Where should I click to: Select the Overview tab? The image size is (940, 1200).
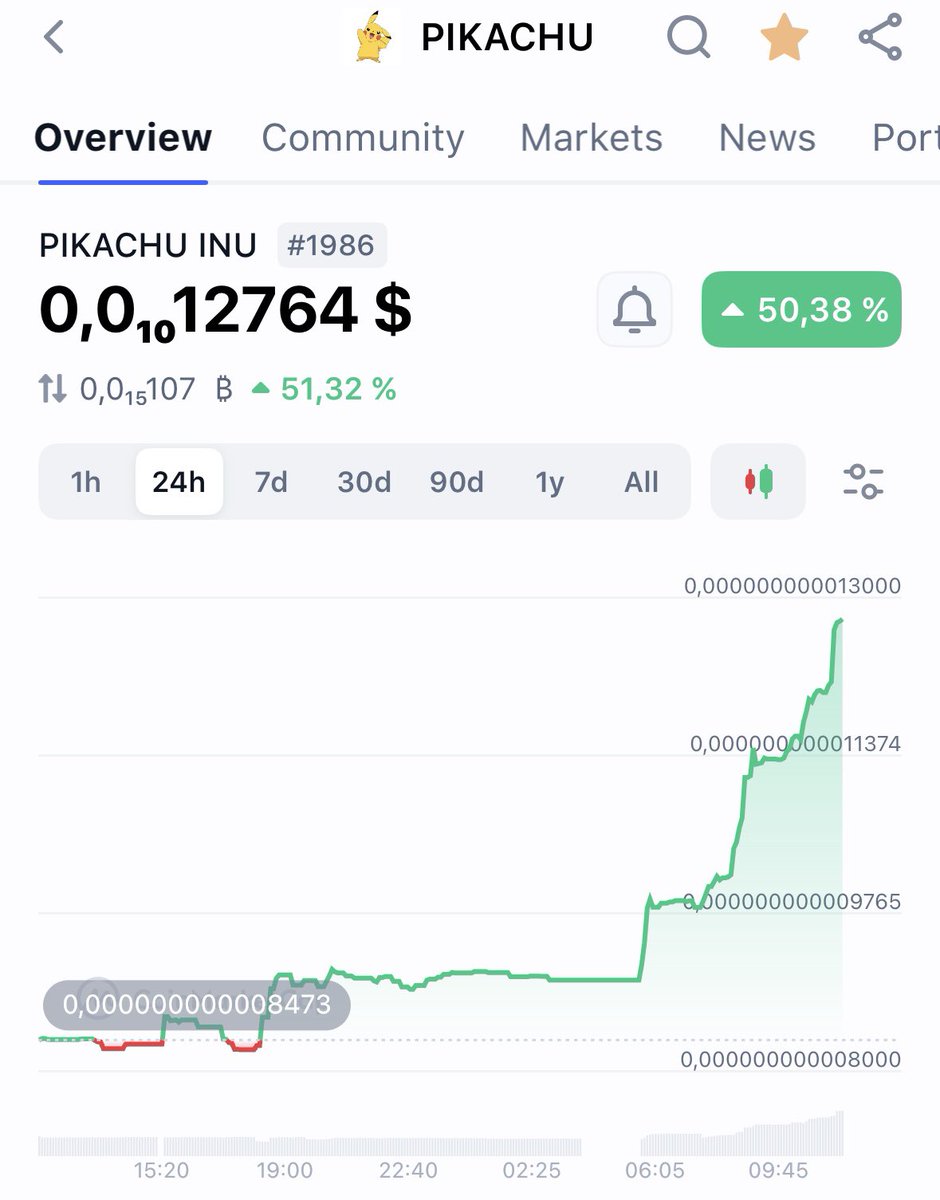(x=123, y=138)
